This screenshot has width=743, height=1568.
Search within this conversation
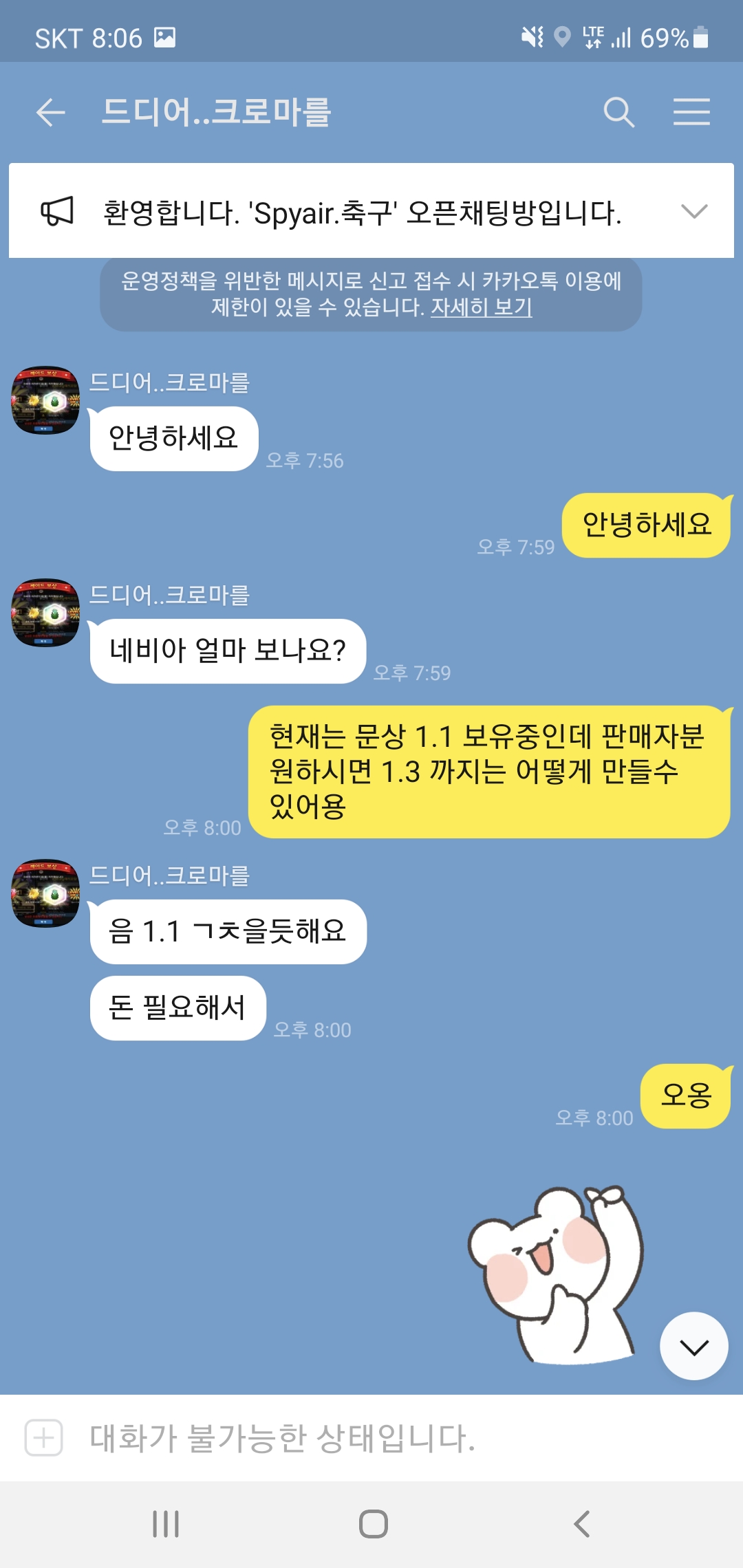(x=618, y=112)
